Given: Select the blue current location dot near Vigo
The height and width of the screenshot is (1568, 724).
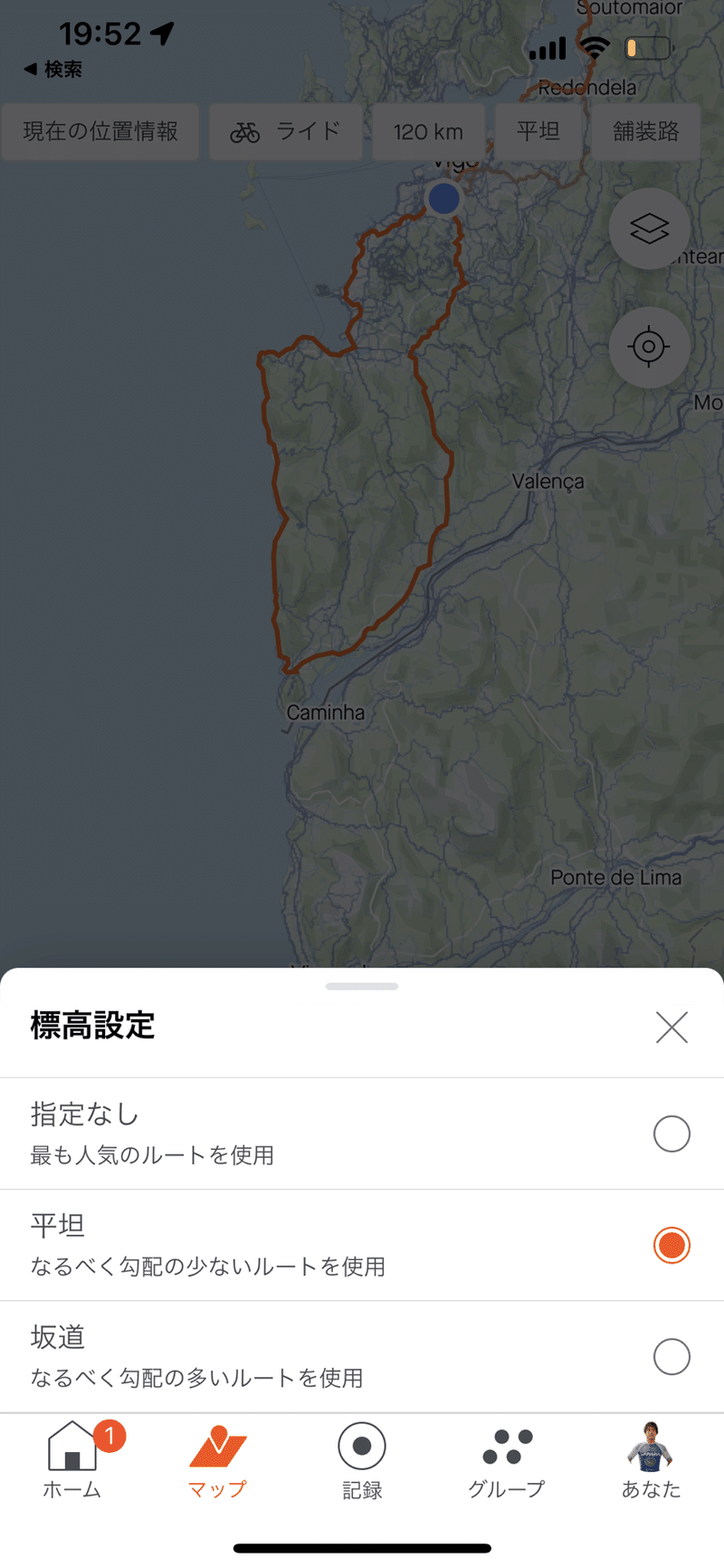Looking at the screenshot, I should (443, 198).
